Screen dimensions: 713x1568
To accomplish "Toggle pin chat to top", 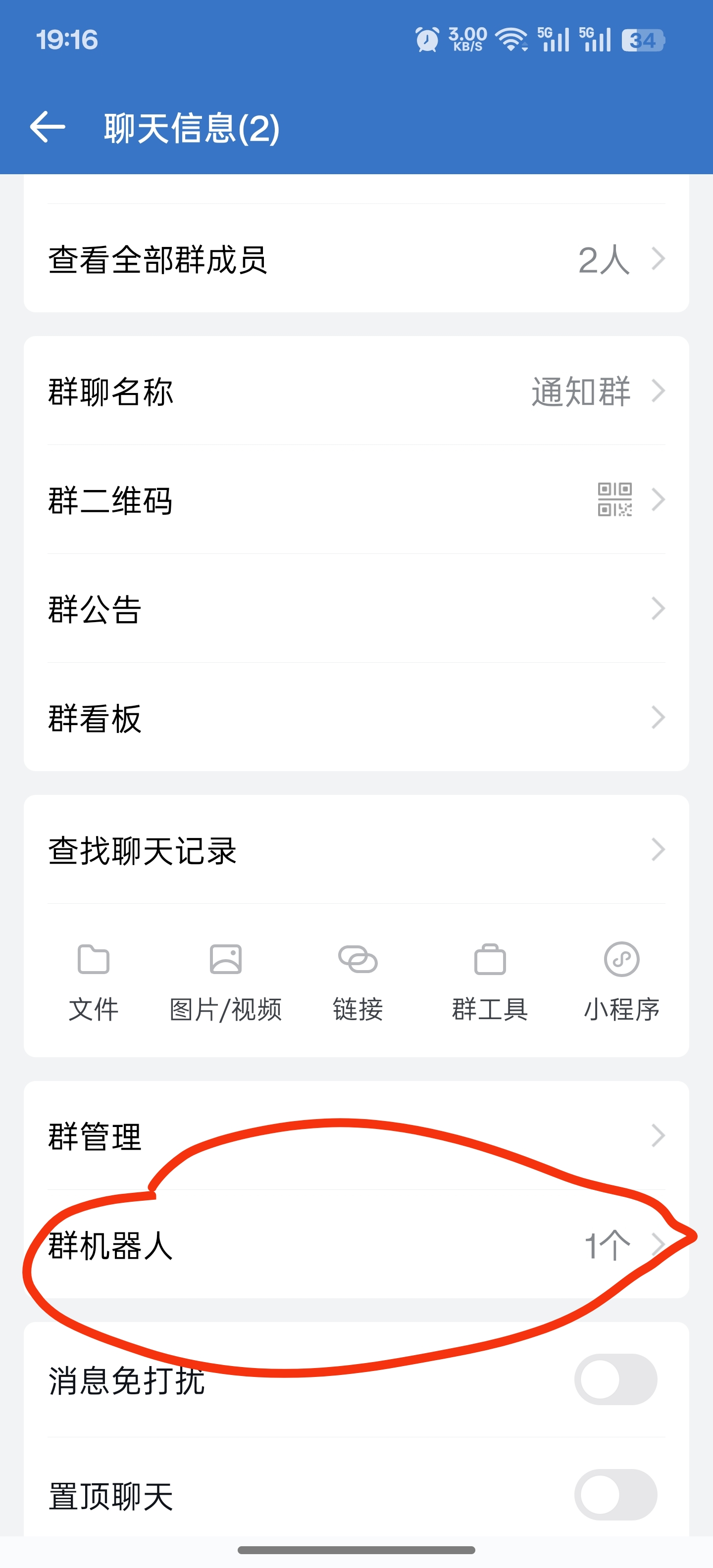I will [615, 1494].
